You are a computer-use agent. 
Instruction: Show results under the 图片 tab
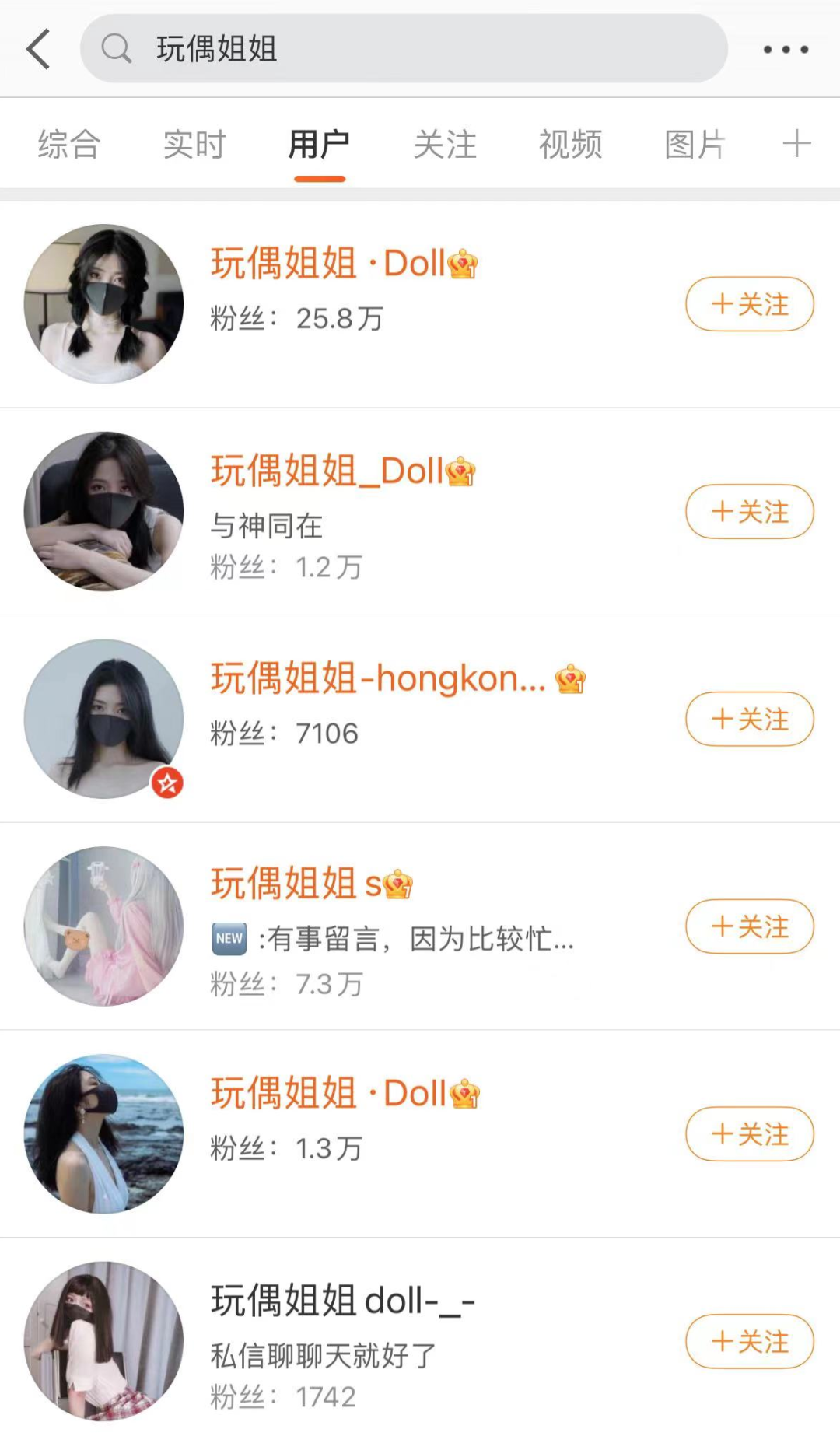pos(695,145)
